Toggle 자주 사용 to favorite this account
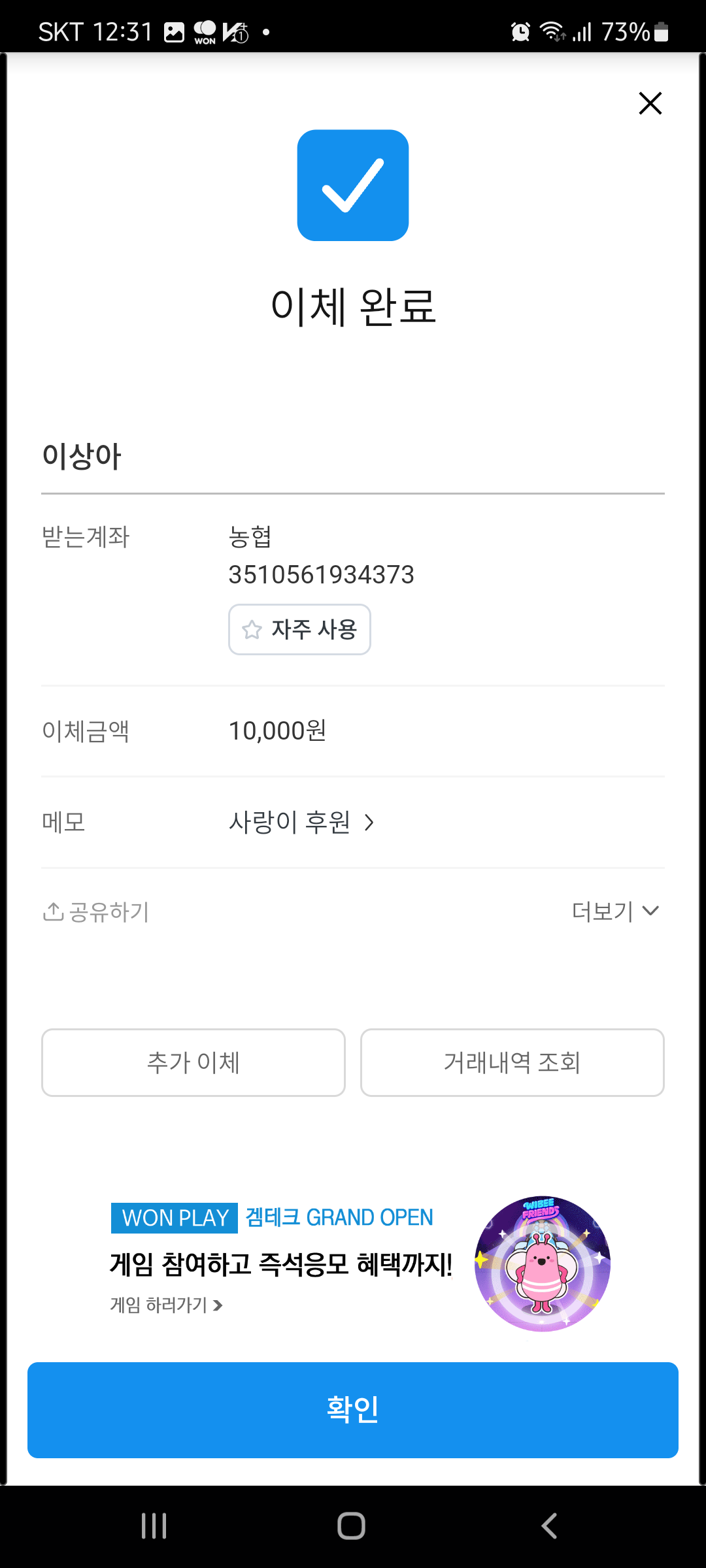This screenshot has width=706, height=1568. pos(299,629)
